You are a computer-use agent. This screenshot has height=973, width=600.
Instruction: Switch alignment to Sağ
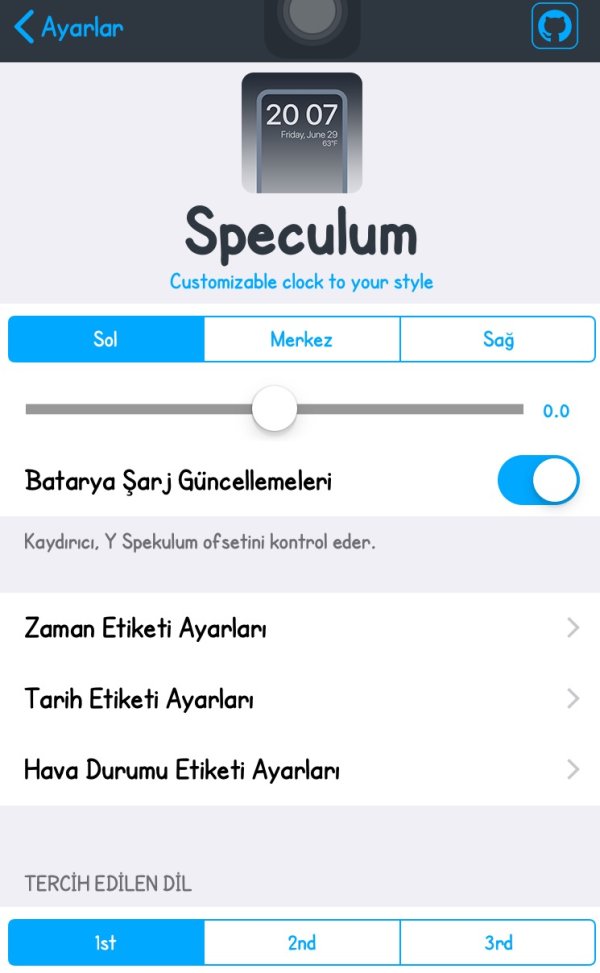coord(497,339)
